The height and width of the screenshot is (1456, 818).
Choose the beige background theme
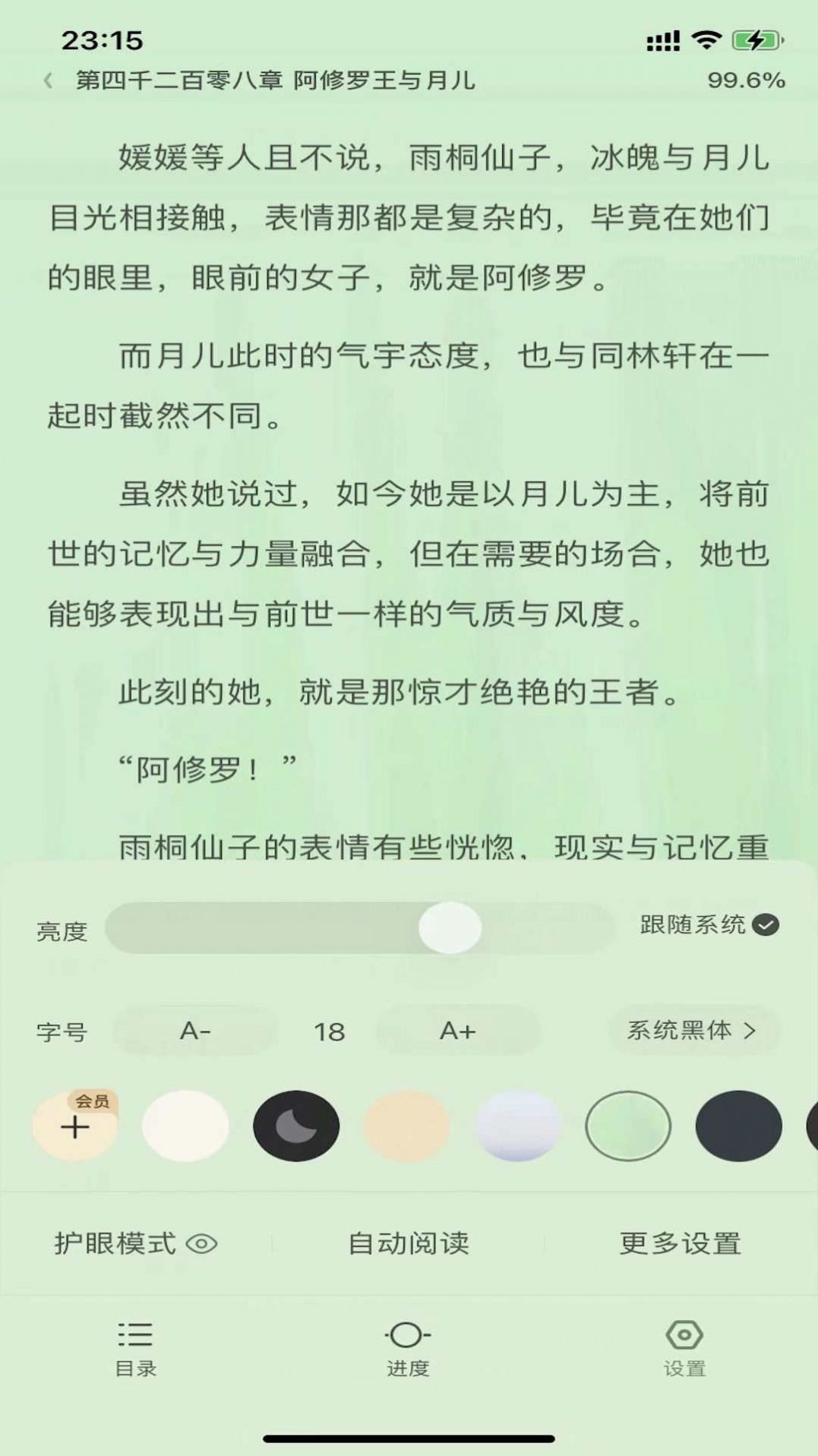pos(407,1126)
